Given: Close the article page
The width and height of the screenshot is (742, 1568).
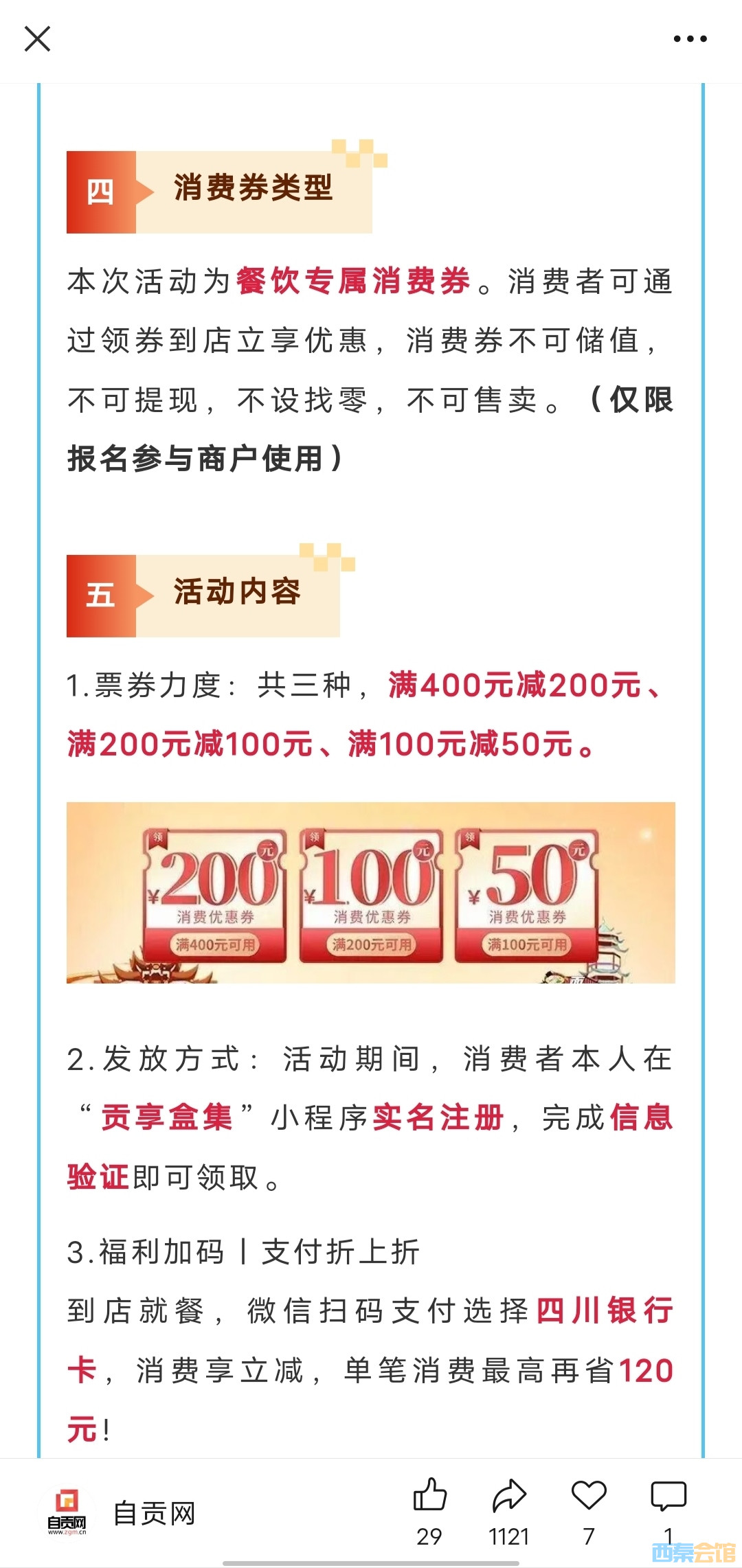Looking at the screenshot, I should coord(37,39).
